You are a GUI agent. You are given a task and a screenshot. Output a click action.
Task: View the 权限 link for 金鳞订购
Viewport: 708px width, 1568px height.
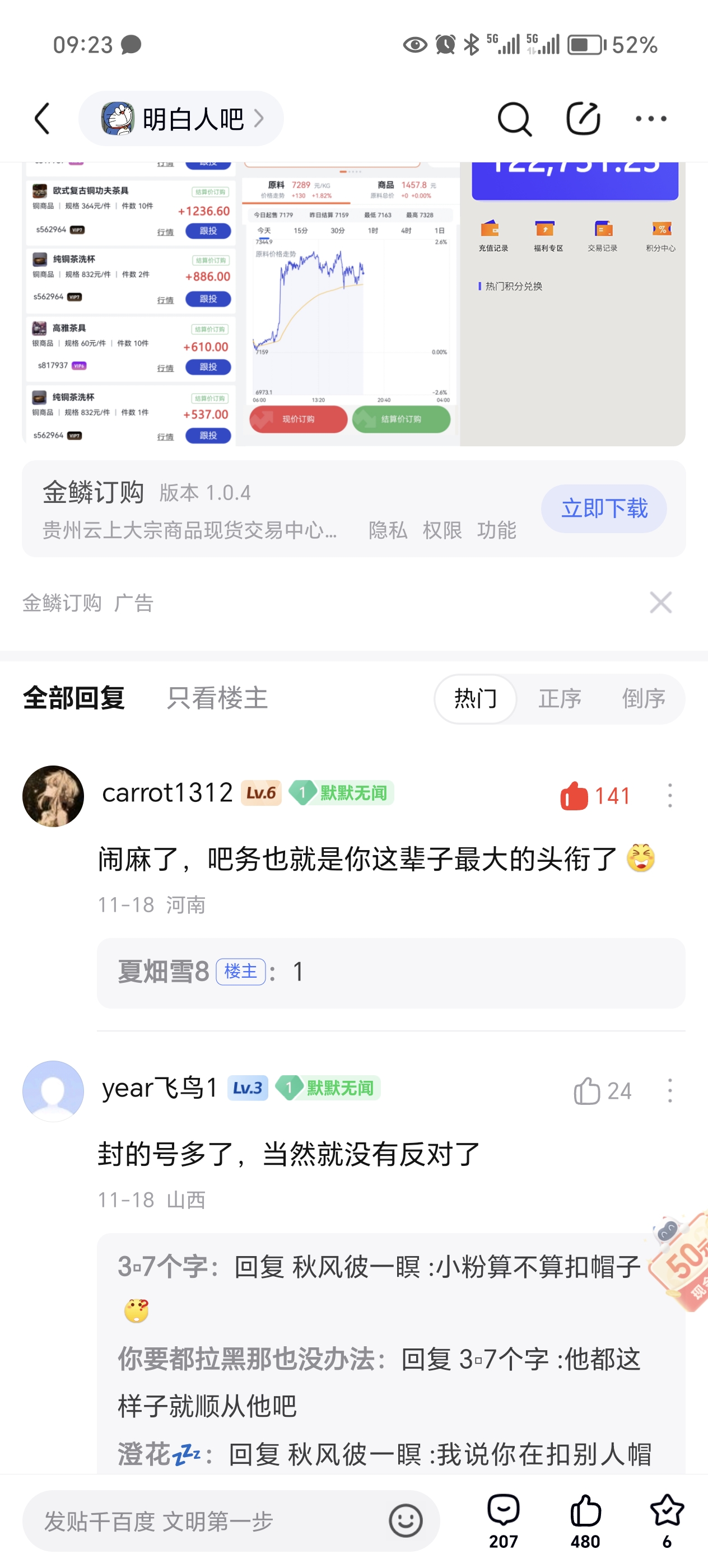coord(442,530)
